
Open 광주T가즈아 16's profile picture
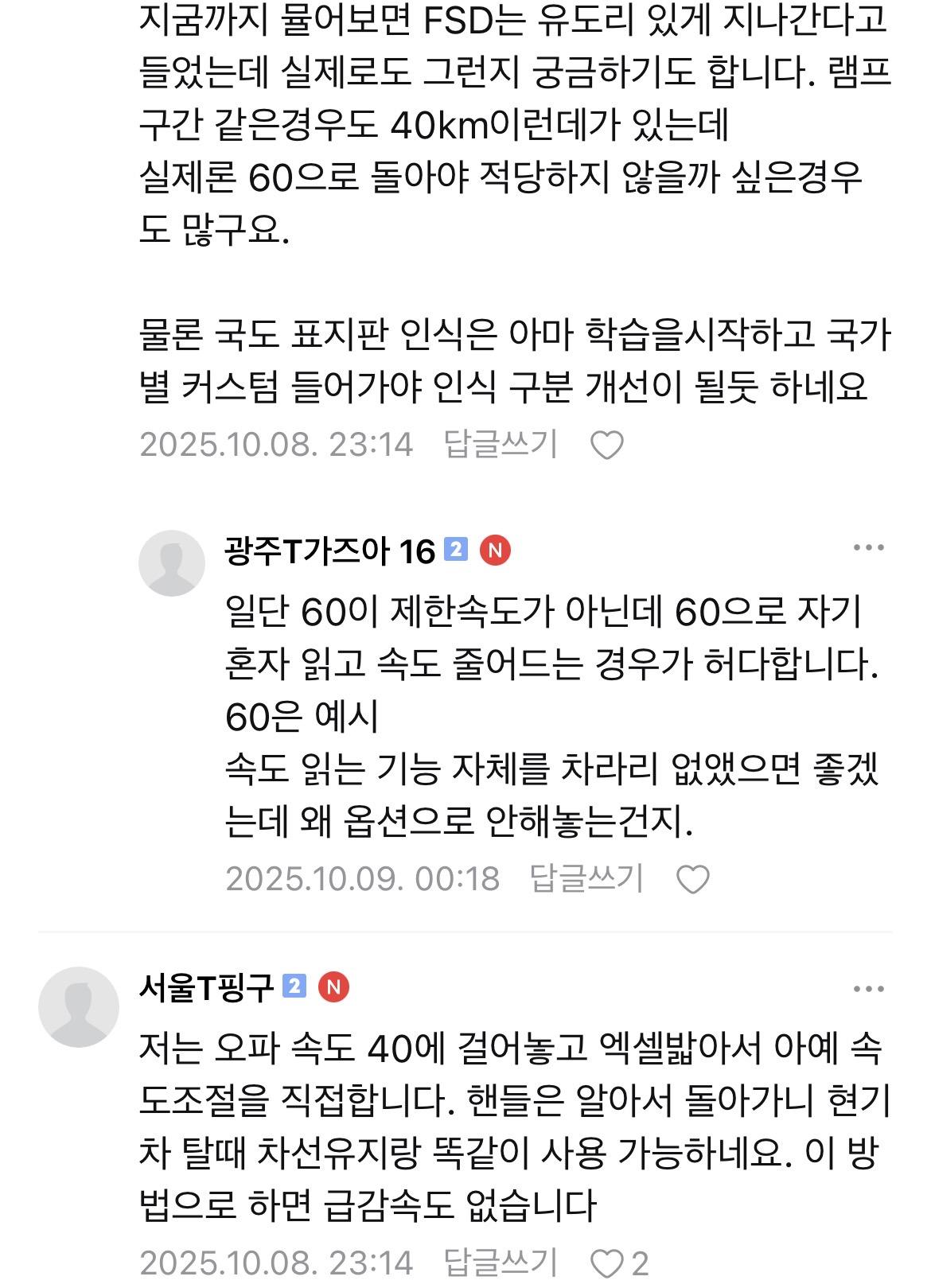172,562
